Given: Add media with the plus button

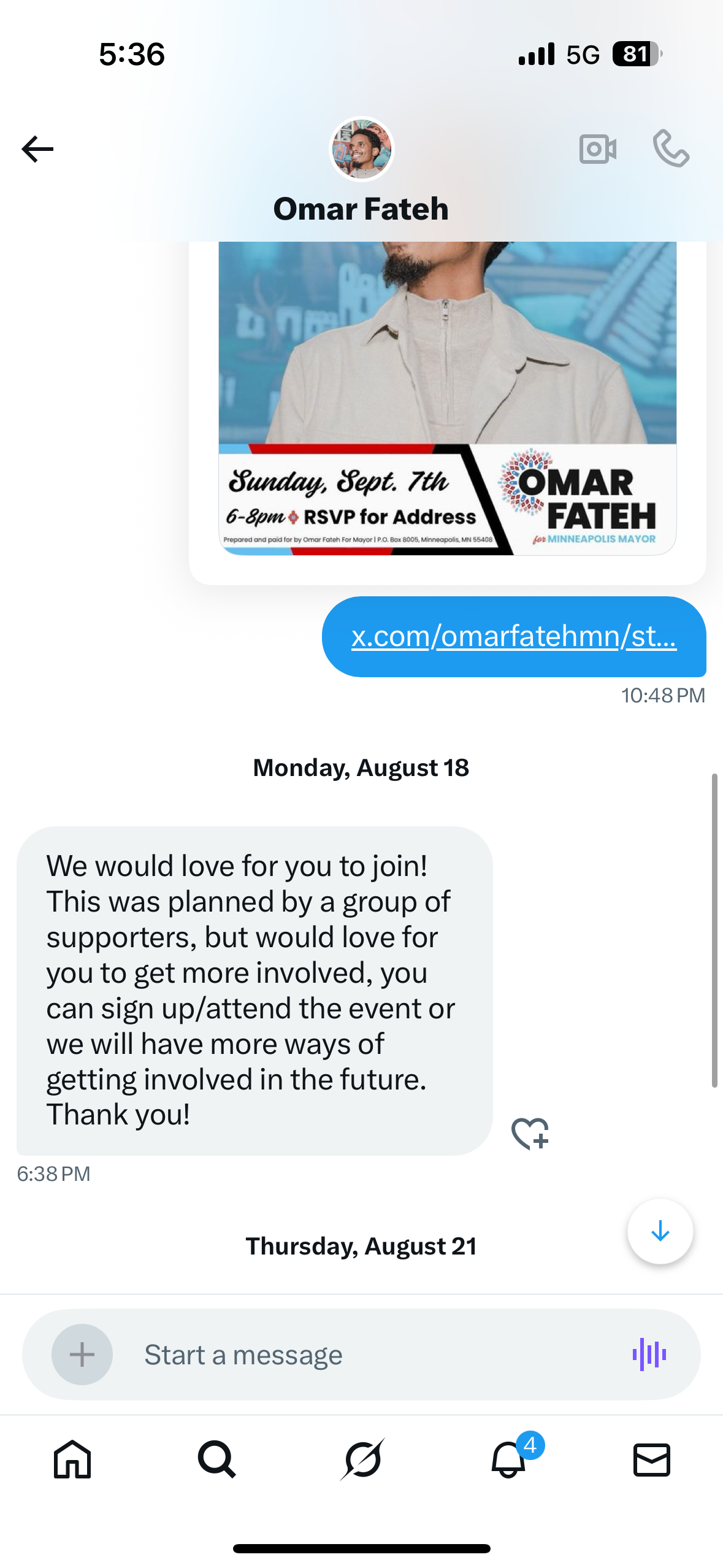Looking at the screenshot, I should click(82, 1355).
